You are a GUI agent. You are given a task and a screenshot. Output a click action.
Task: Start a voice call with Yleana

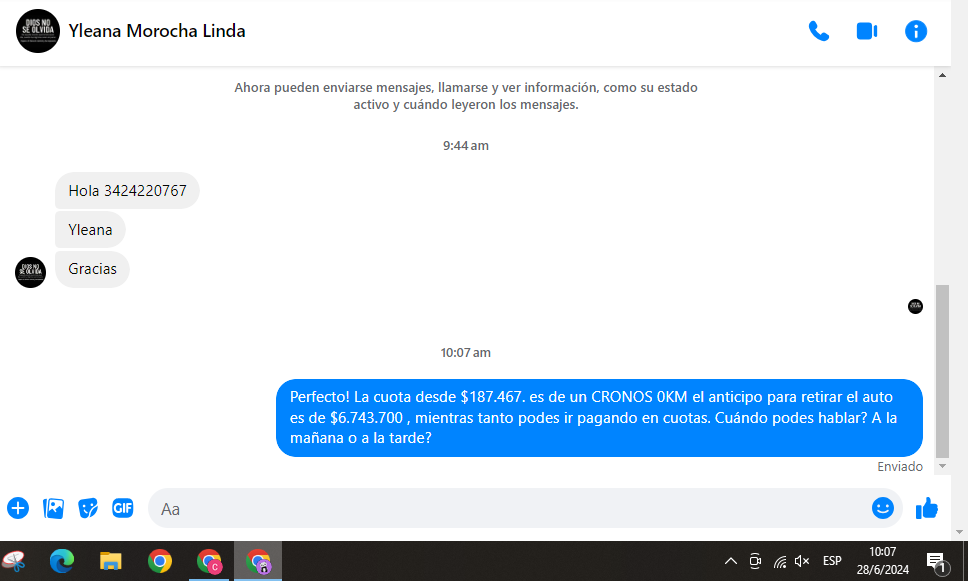tap(818, 31)
